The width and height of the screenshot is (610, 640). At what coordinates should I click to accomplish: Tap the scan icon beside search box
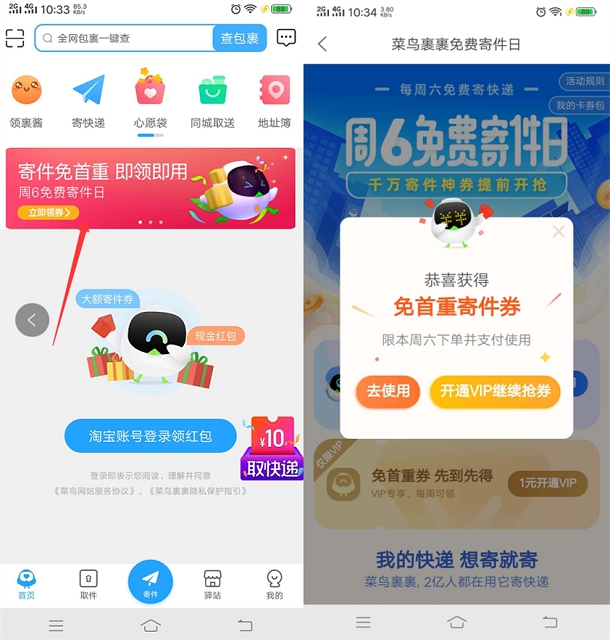point(15,38)
